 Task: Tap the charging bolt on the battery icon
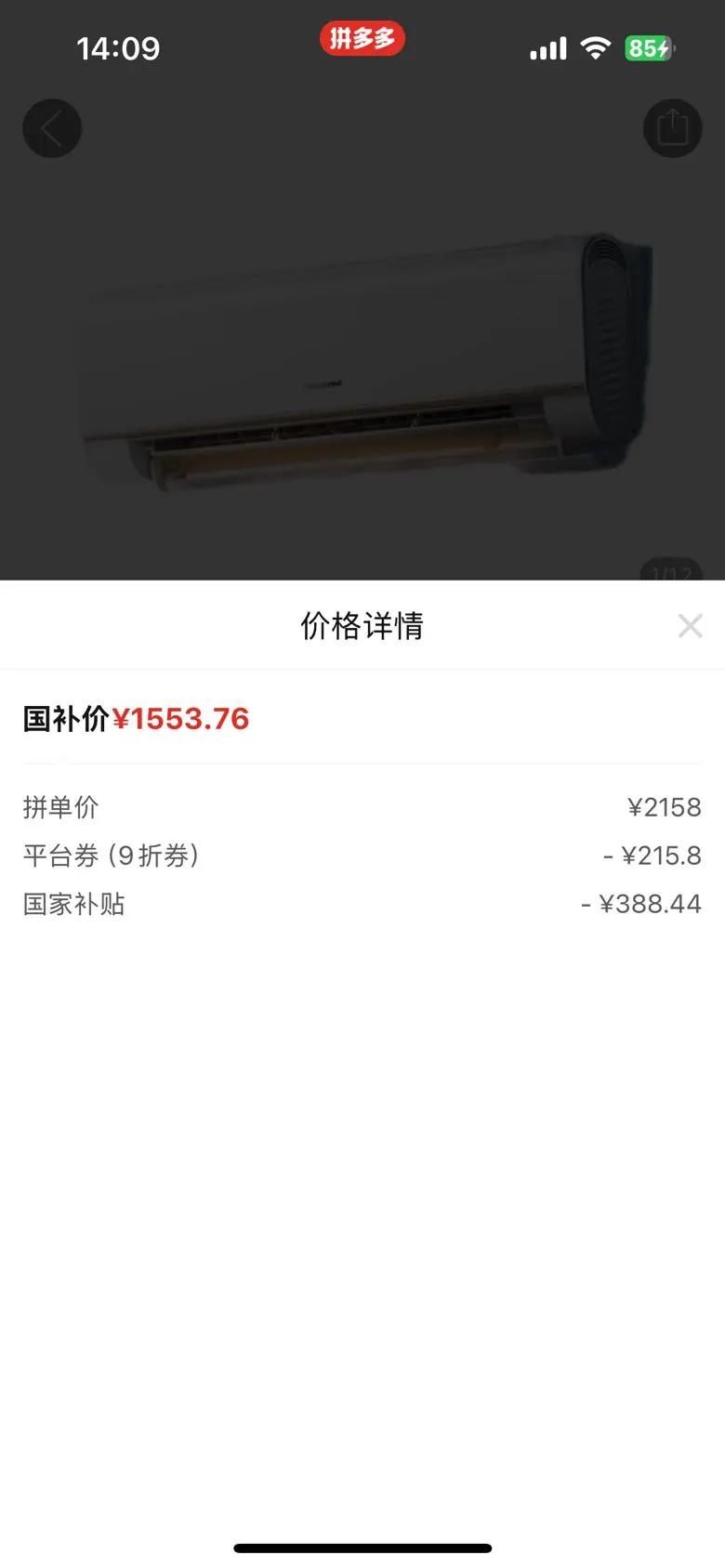663,47
